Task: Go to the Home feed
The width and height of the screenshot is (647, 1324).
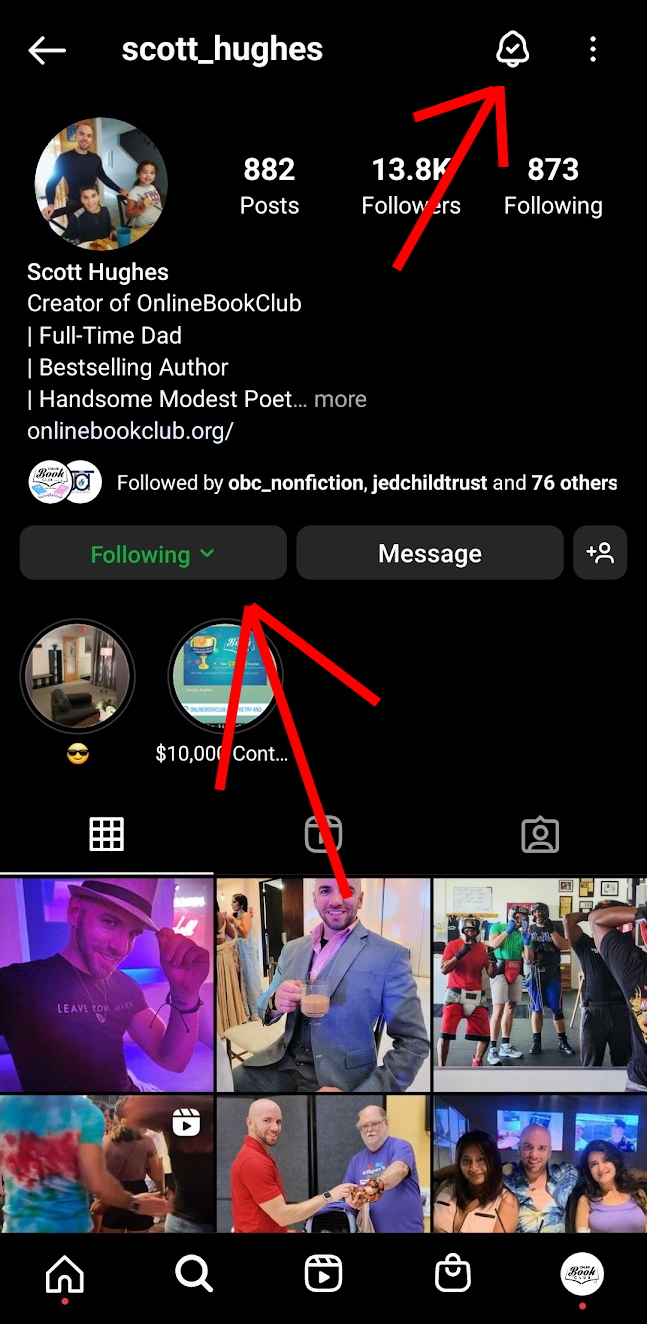Action: pos(65,1273)
